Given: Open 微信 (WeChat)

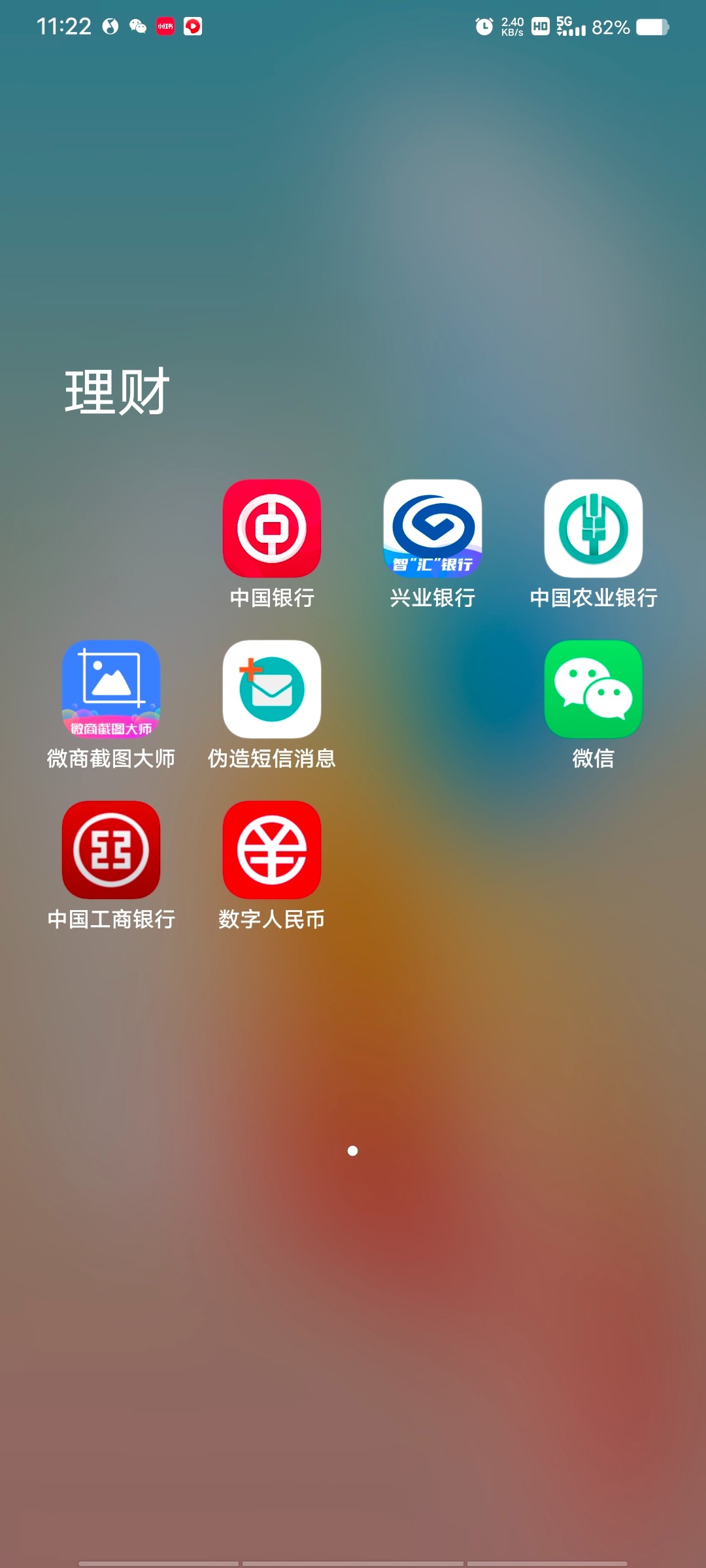Looking at the screenshot, I should coord(594,689).
